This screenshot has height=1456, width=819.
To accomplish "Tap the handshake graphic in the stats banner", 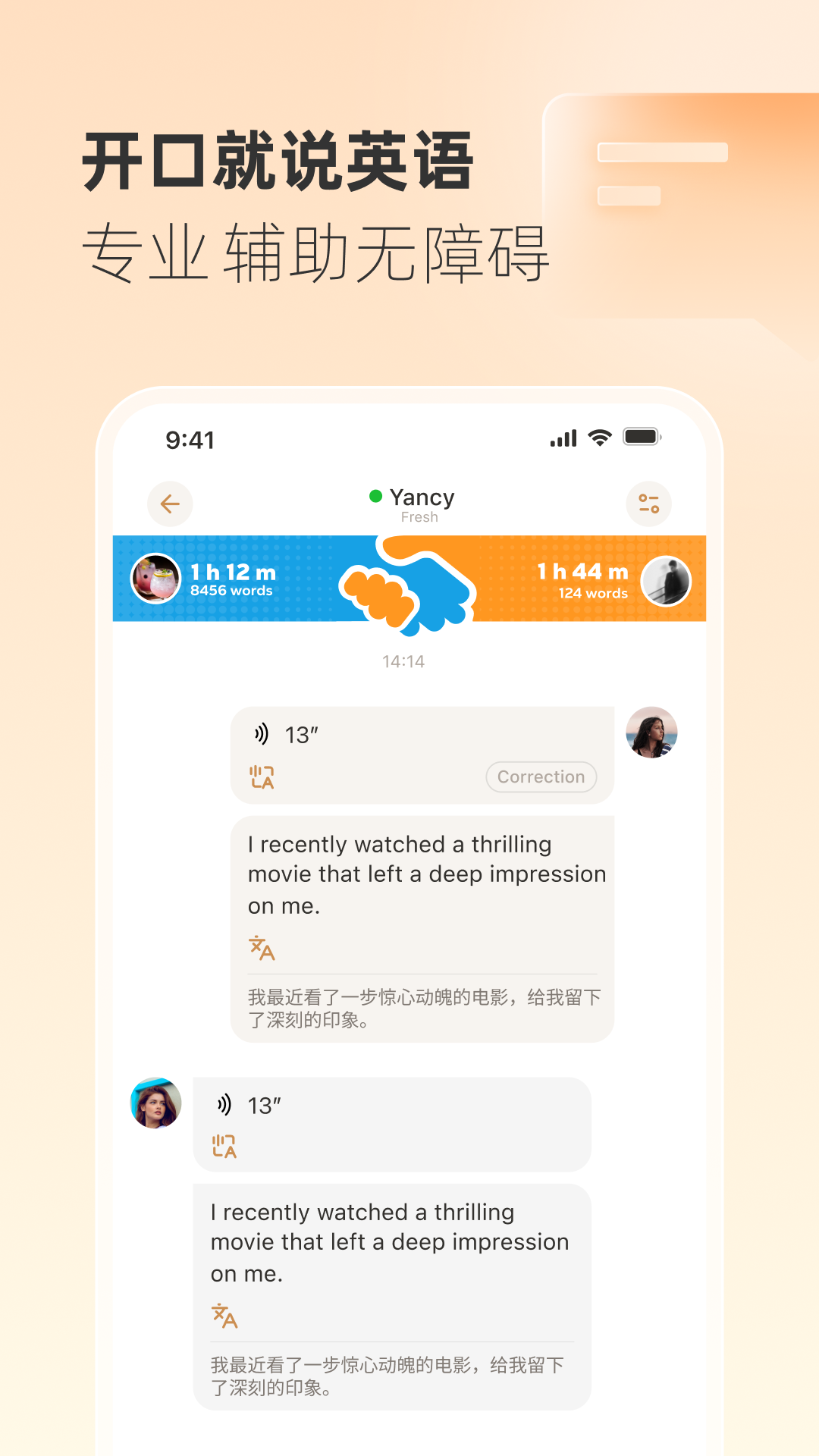I will [x=409, y=580].
